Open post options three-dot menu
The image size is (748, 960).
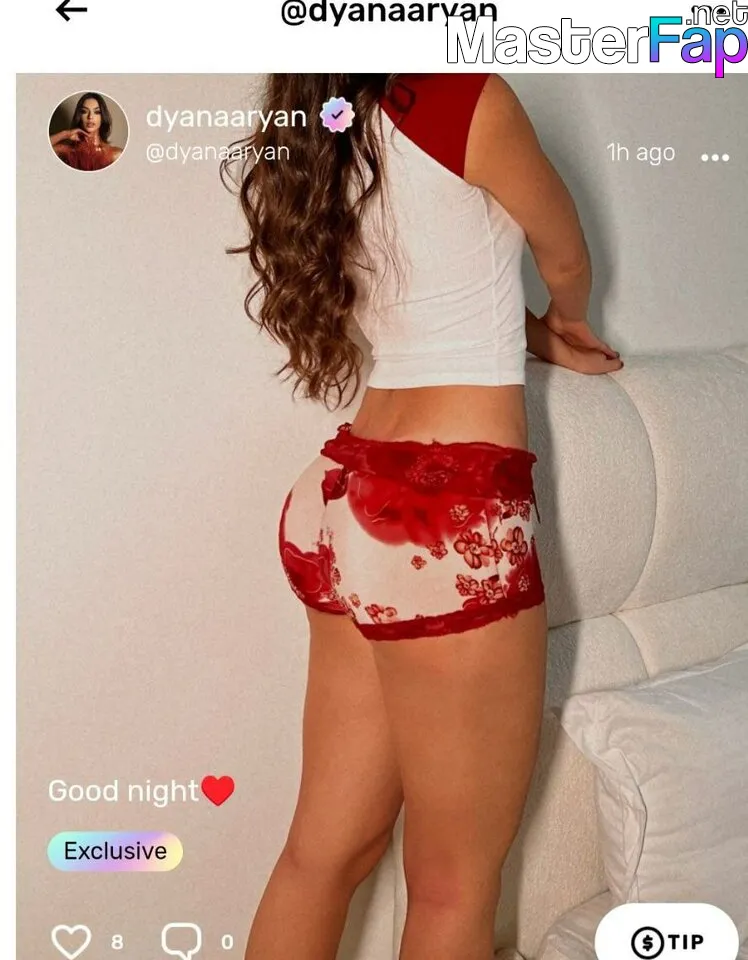coord(714,157)
